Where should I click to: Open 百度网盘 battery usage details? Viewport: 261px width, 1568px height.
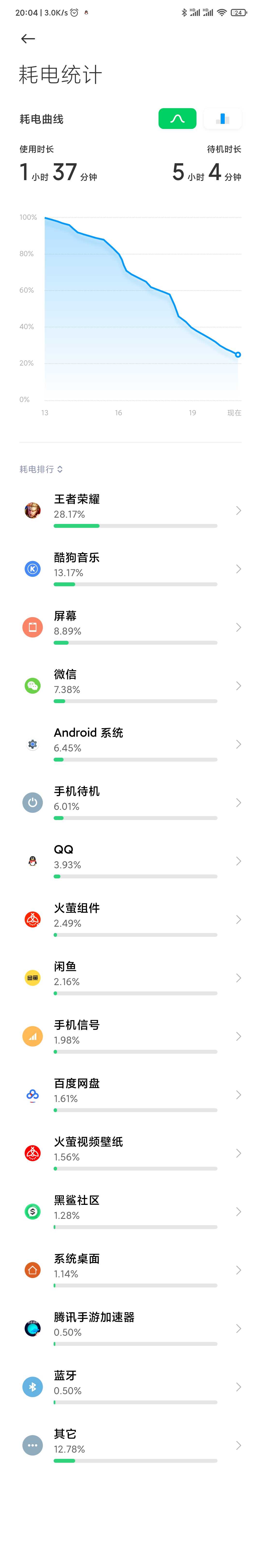click(x=130, y=1095)
